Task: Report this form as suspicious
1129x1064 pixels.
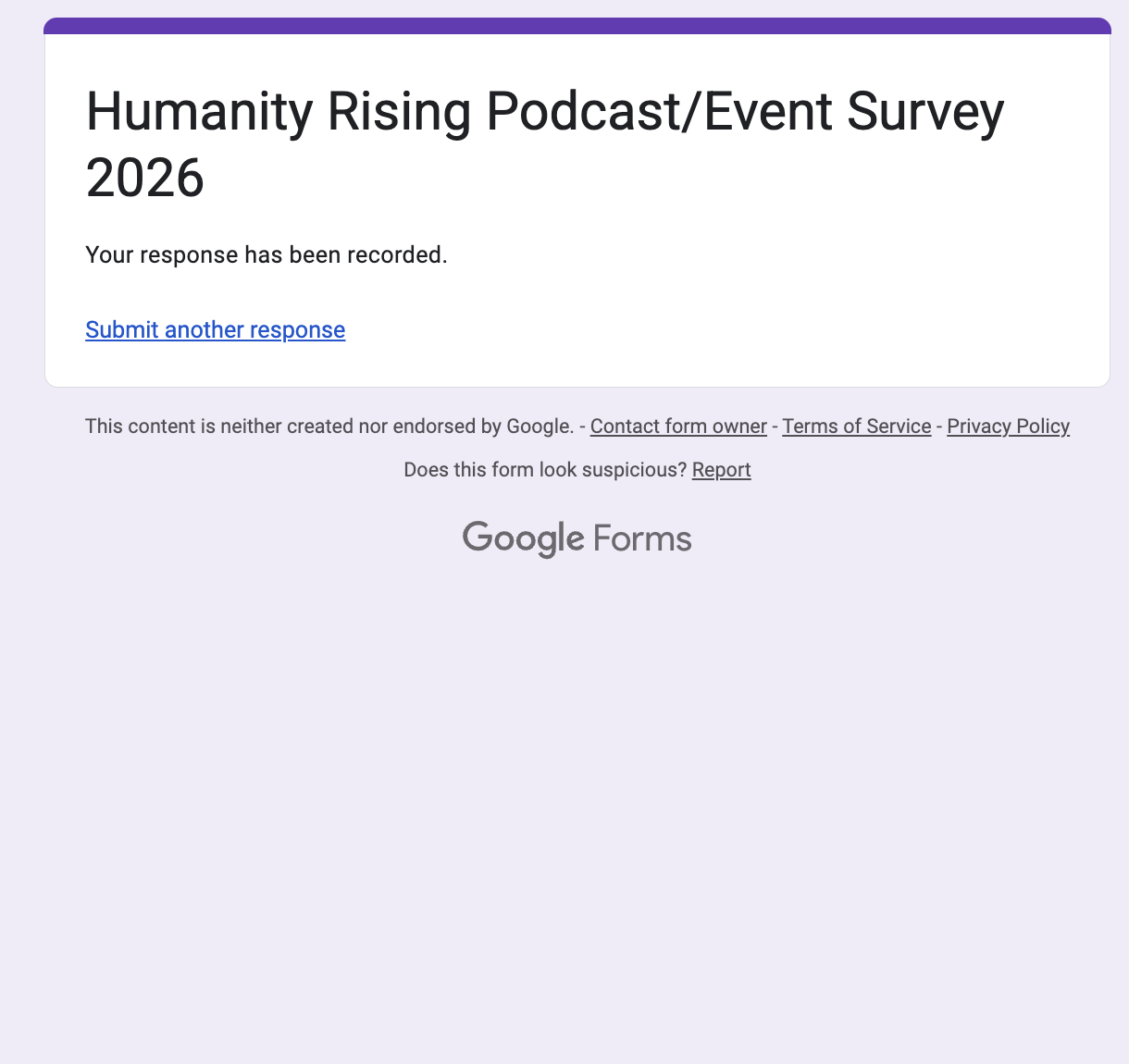Action: pyautogui.click(x=721, y=470)
